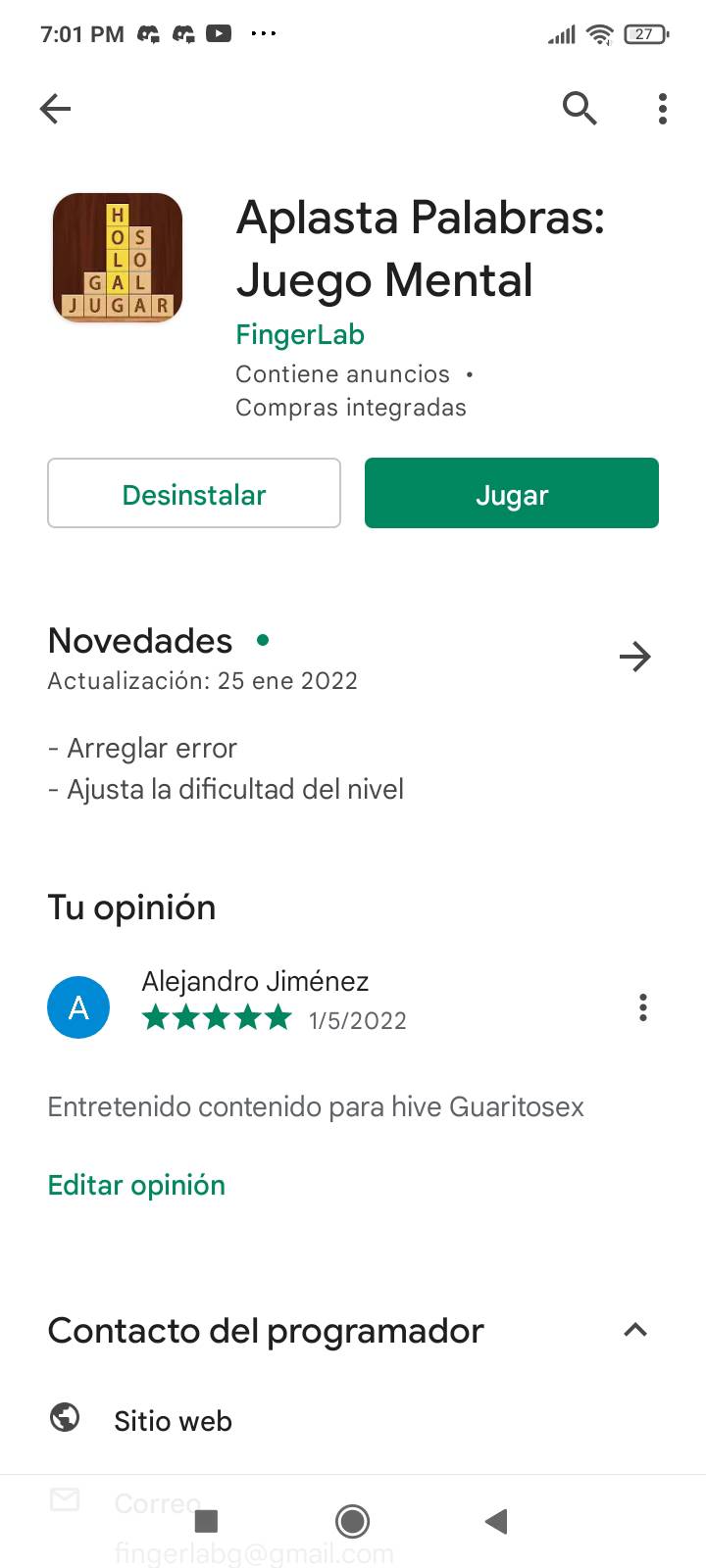Image resolution: width=706 pixels, height=1568 pixels.
Task: Collapse Contacto del programador section
Action: pyautogui.click(x=635, y=1330)
